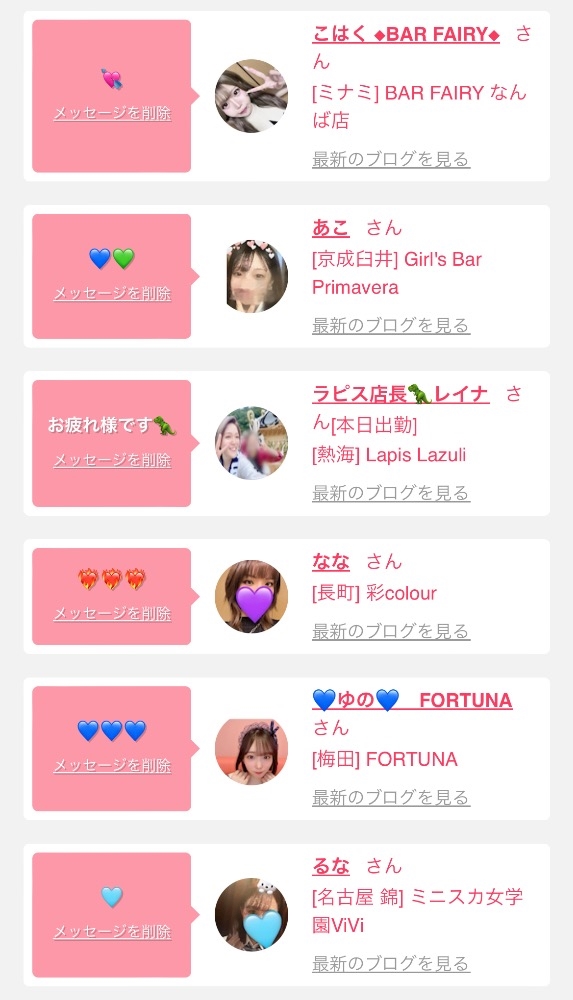Screen dimensions: 573x1000
Task: View latest blog of こはく
Action: pos(391,159)
